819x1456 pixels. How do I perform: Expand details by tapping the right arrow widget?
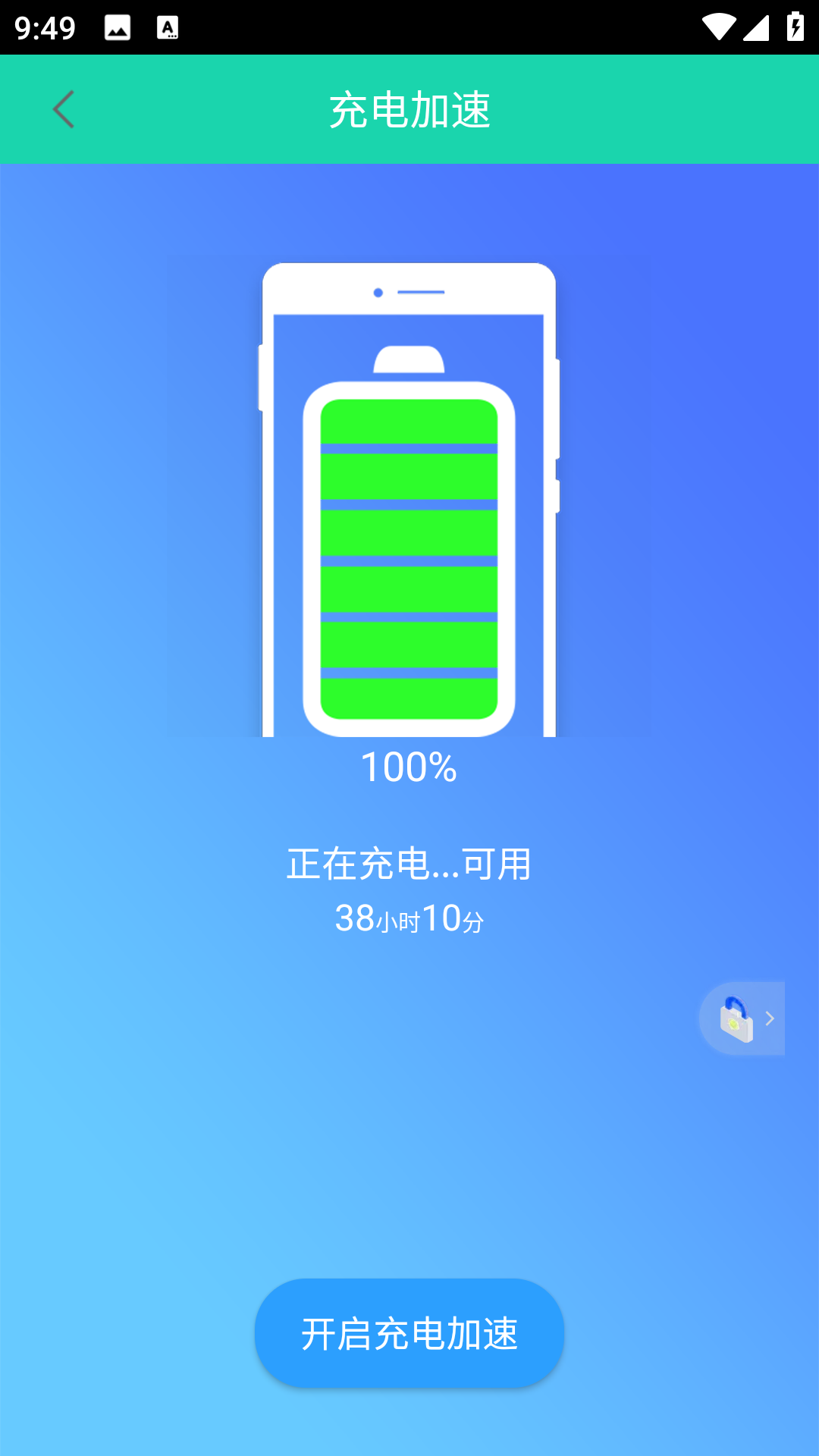click(x=769, y=1018)
